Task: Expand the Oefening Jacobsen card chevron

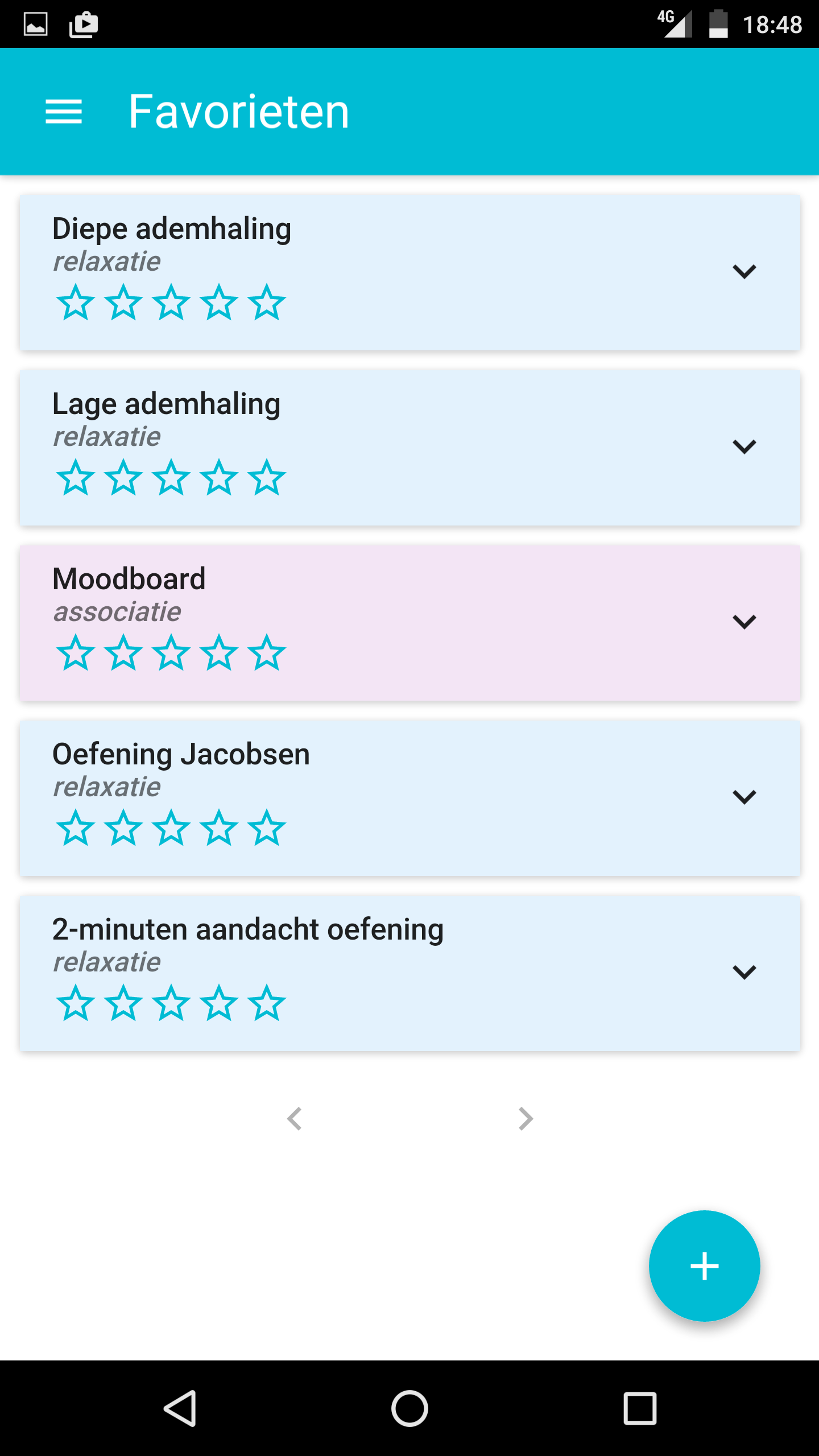Action: click(x=744, y=797)
